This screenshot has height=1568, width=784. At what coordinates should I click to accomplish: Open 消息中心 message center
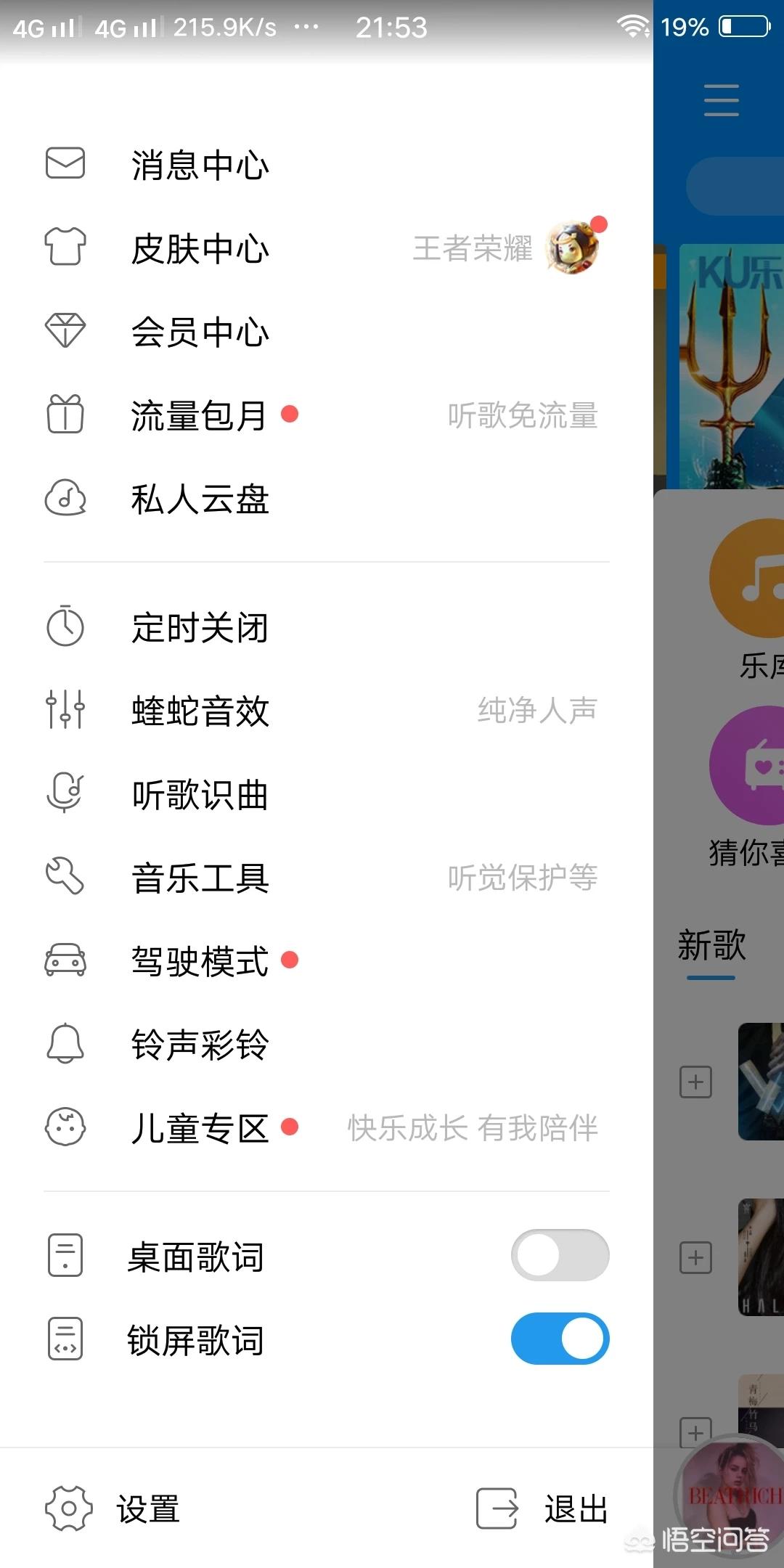tap(200, 166)
